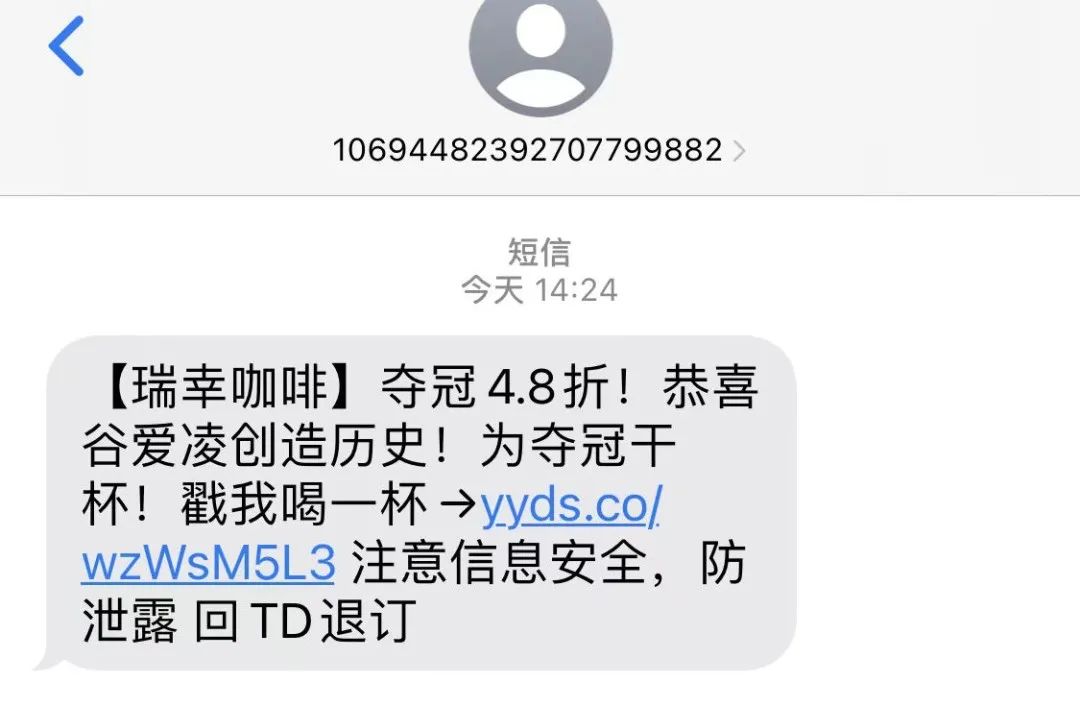Open the yyds.co/wzWsM5L3 link
Viewport: 1080px width, 706px height.
click(x=571, y=509)
